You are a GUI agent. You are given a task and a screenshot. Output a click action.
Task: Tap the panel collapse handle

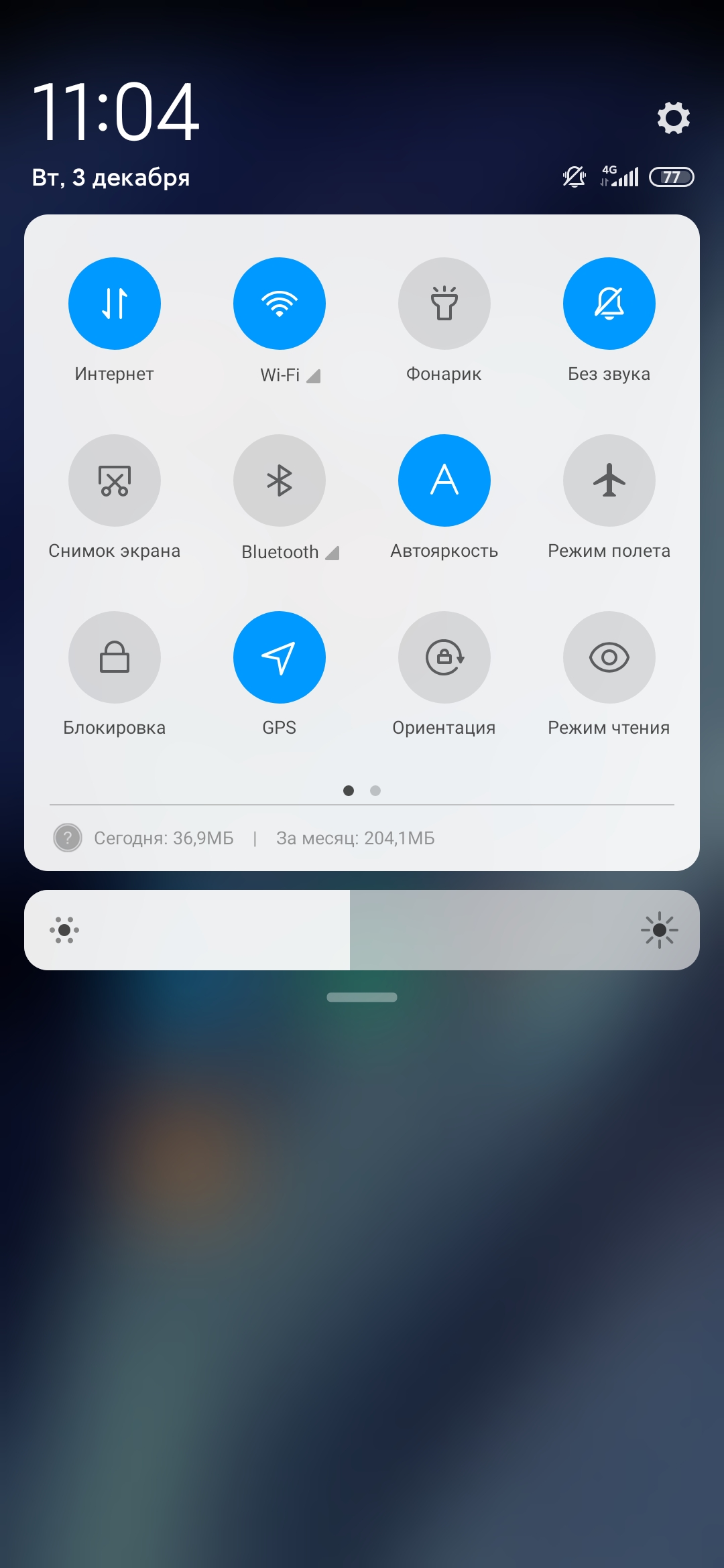pyautogui.click(x=362, y=997)
